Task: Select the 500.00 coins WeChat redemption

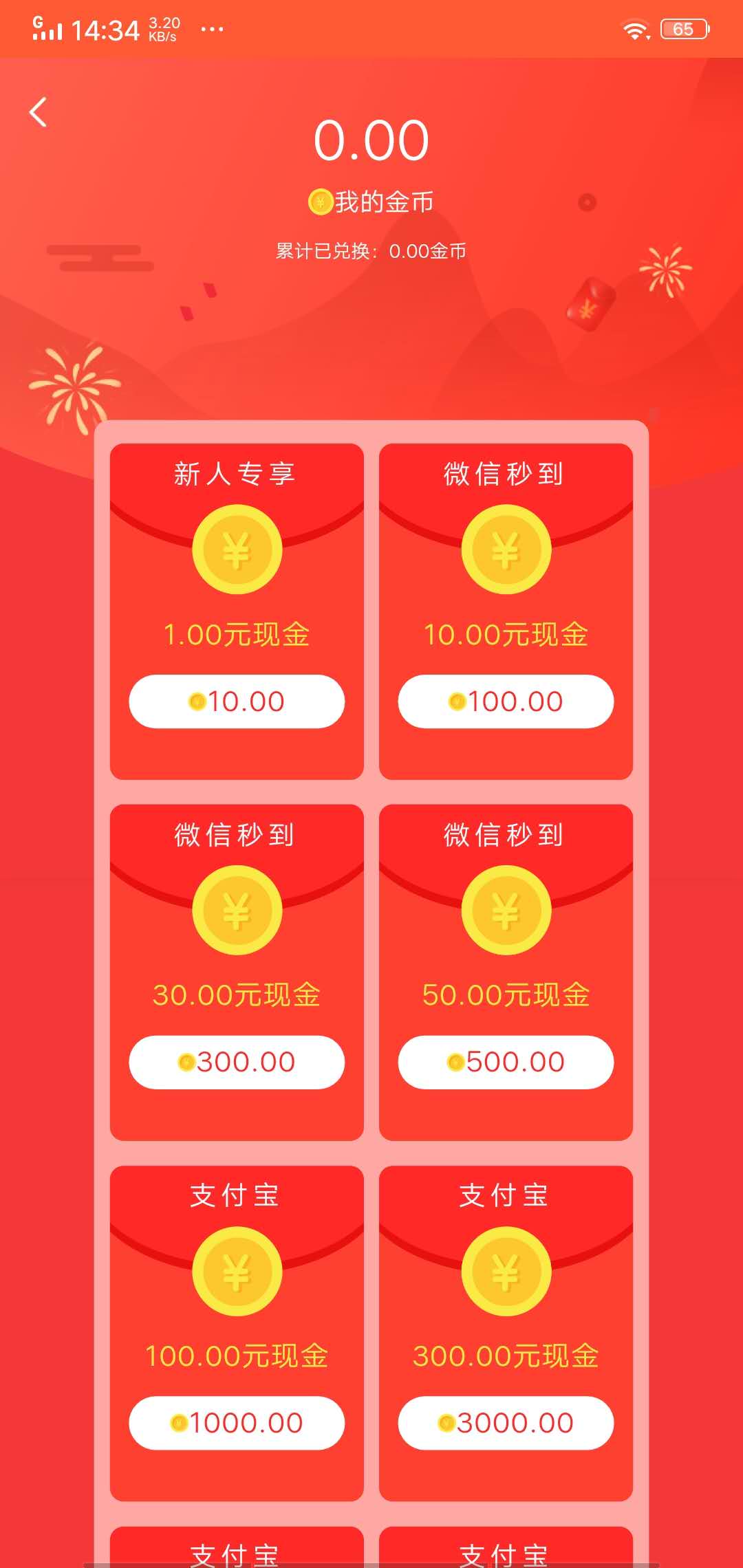Action: pos(506,1062)
